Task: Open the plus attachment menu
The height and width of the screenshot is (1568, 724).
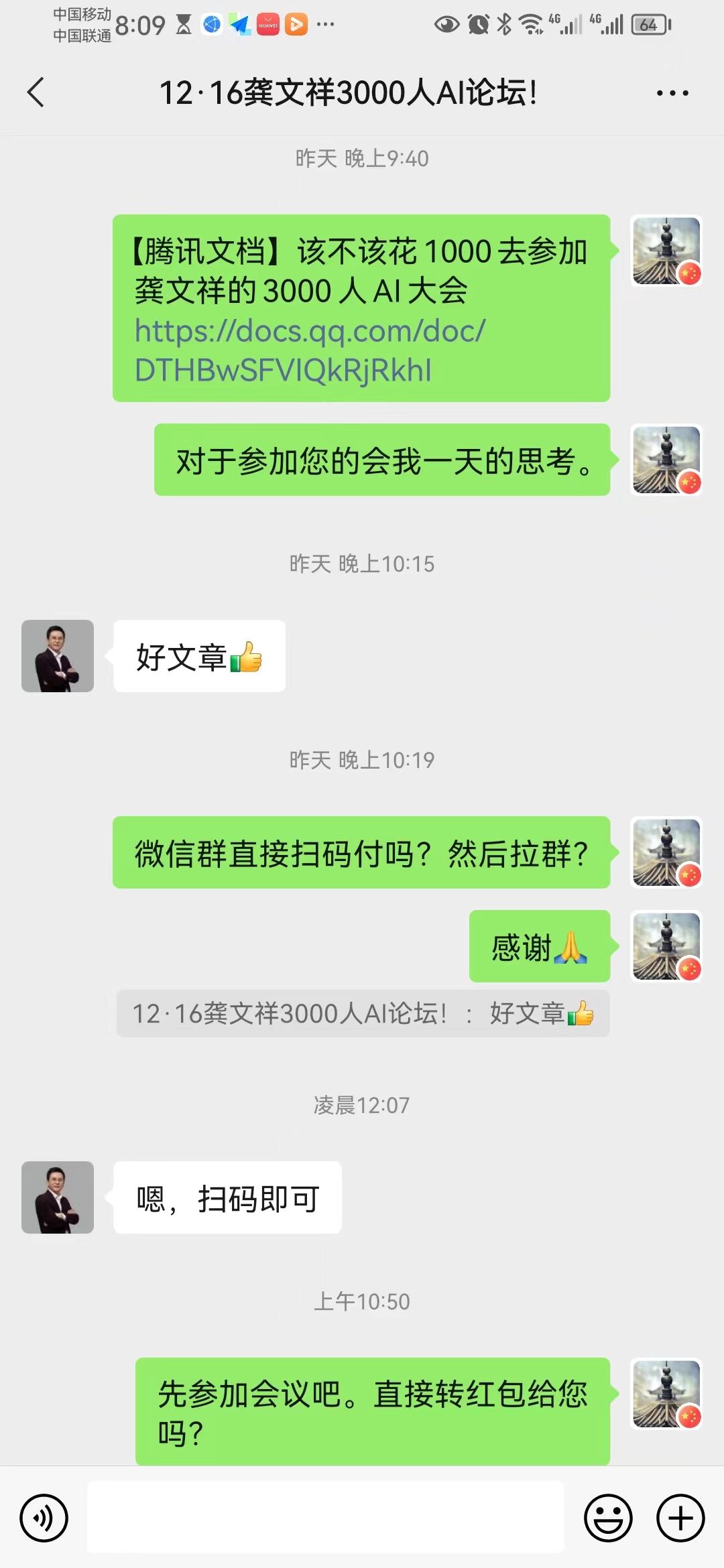Action: (680, 1518)
